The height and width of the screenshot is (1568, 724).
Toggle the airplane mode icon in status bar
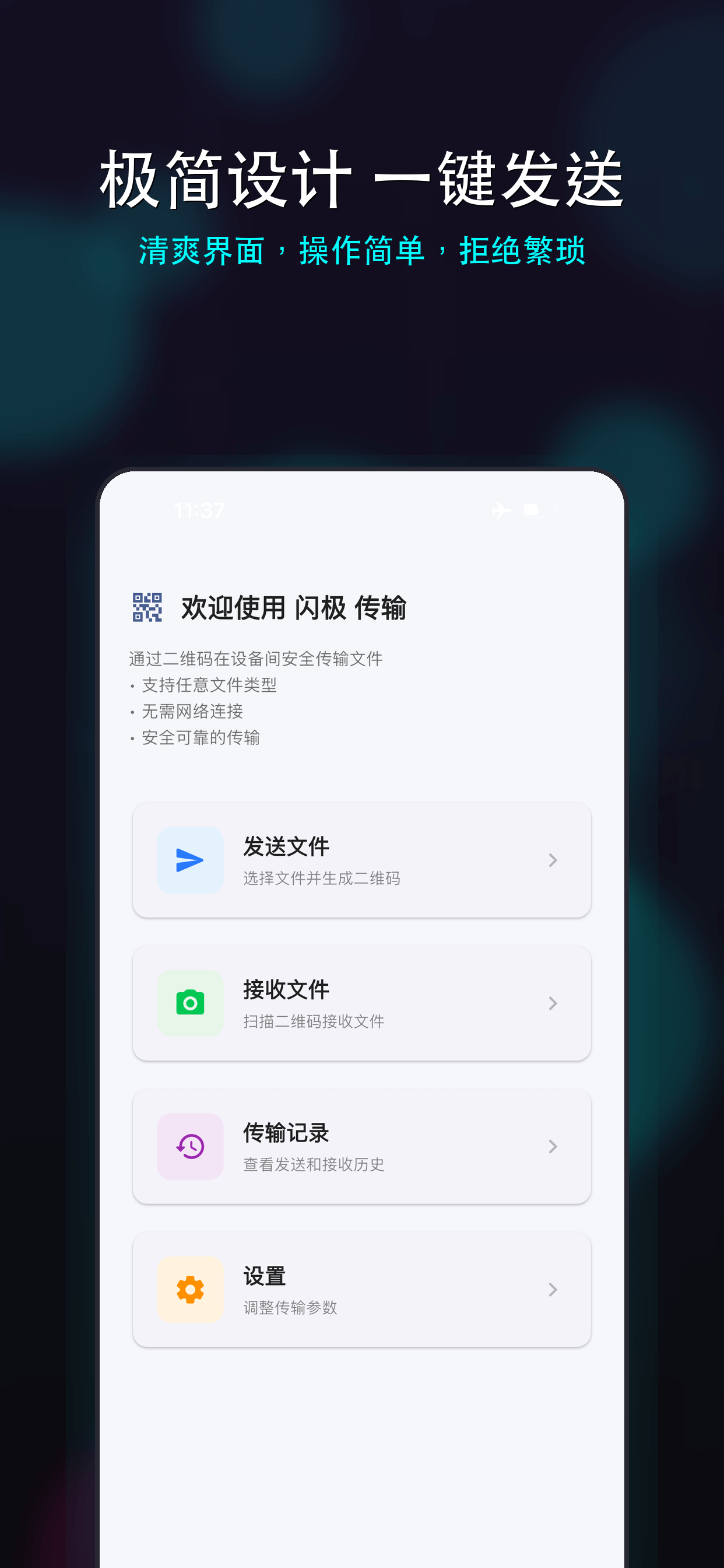pyautogui.click(x=502, y=512)
